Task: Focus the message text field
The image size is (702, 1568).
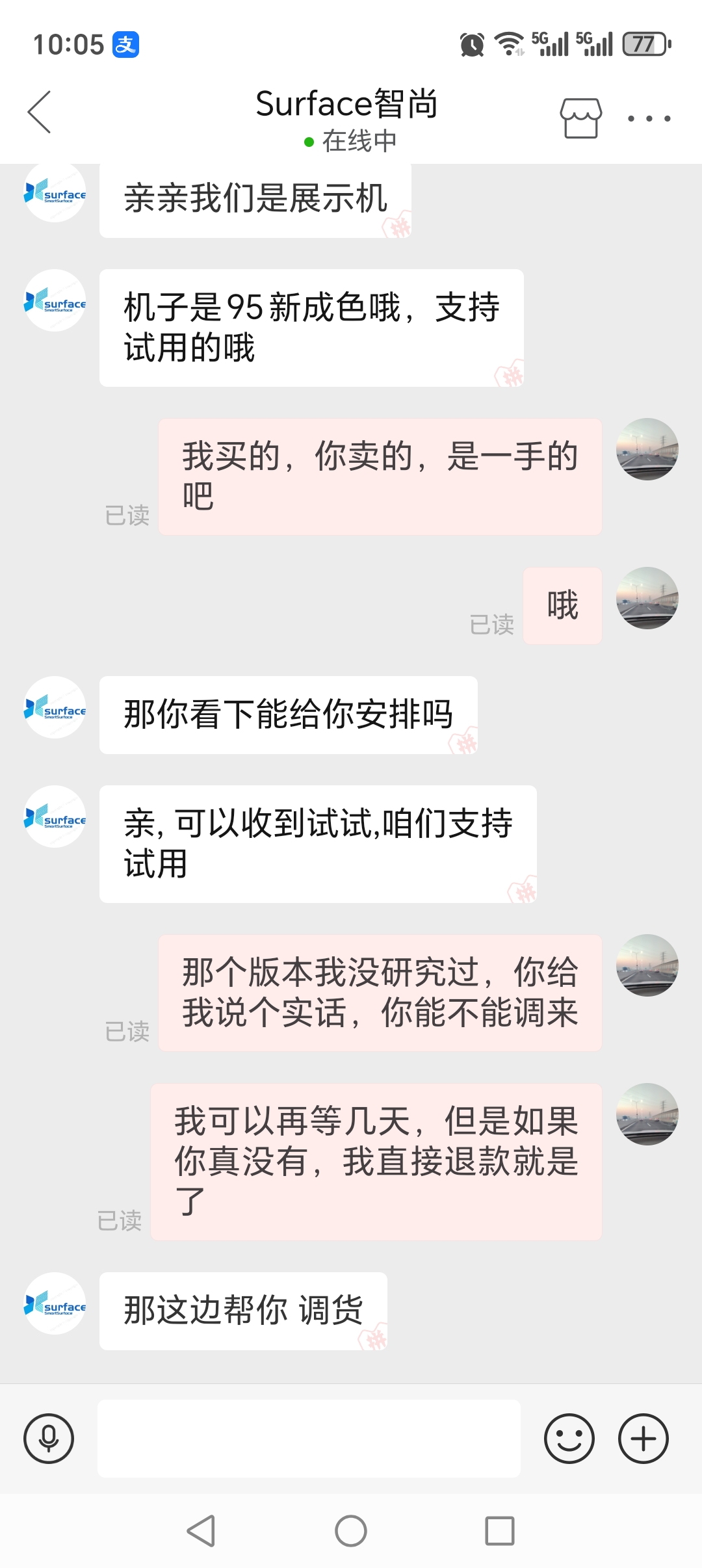Action: tap(309, 1438)
